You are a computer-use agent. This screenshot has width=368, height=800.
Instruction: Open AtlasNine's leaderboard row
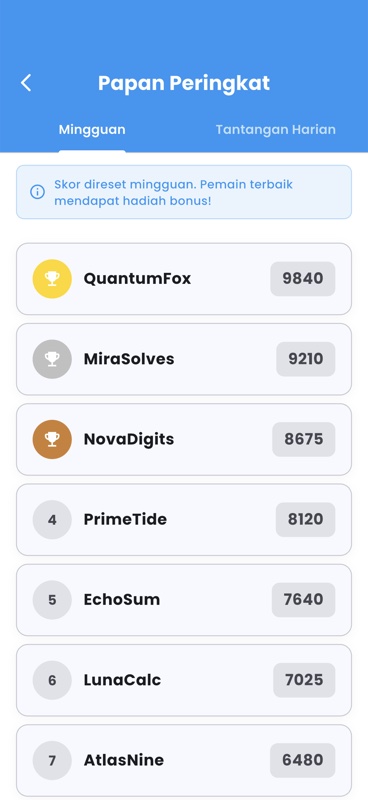[x=184, y=760]
